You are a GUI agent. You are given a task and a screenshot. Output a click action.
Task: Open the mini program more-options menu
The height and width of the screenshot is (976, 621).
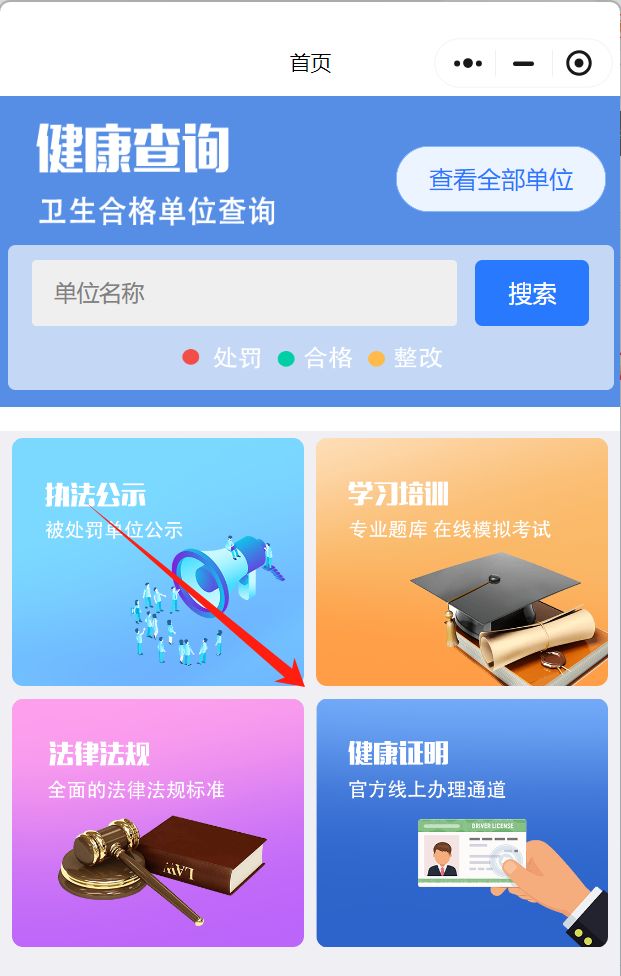[x=467, y=64]
